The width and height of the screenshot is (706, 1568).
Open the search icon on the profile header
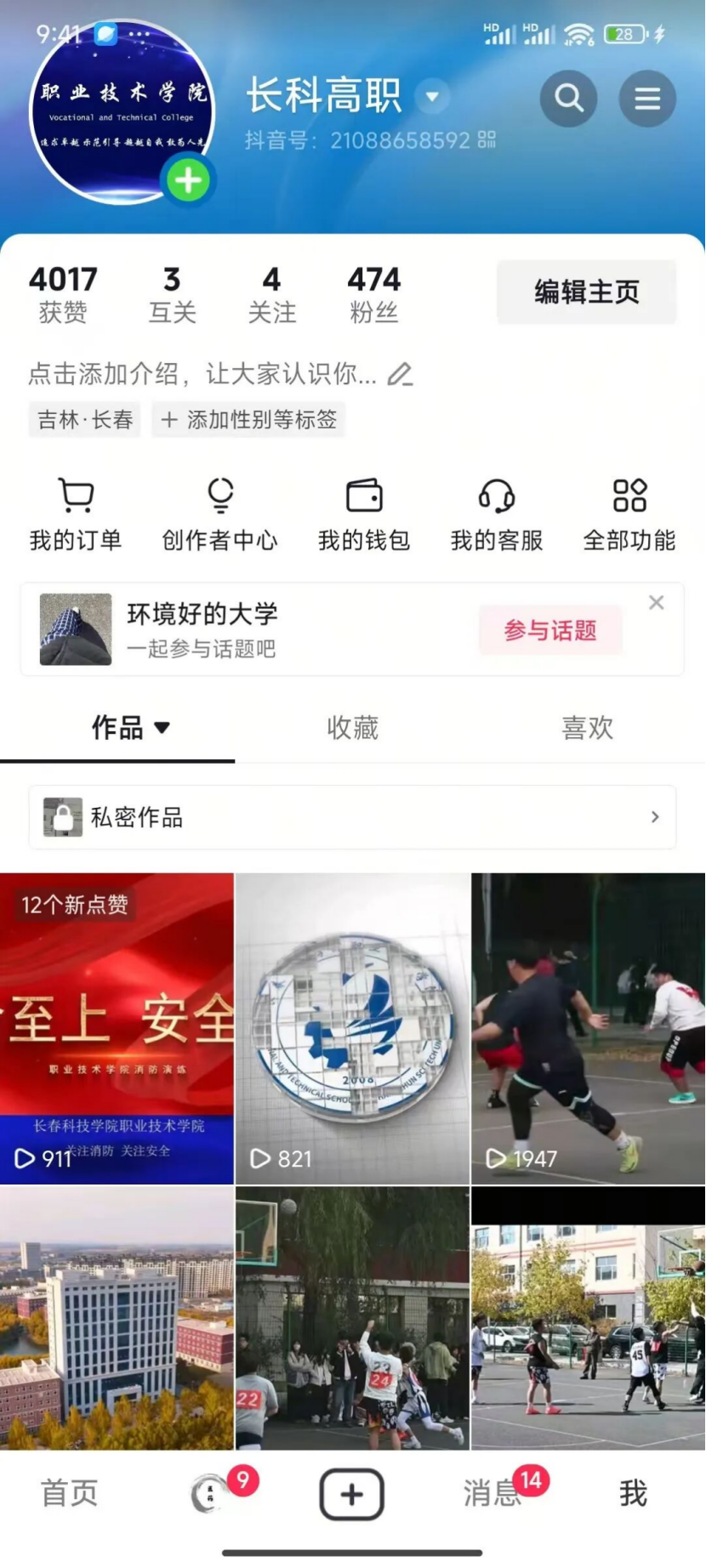[568, 99]
